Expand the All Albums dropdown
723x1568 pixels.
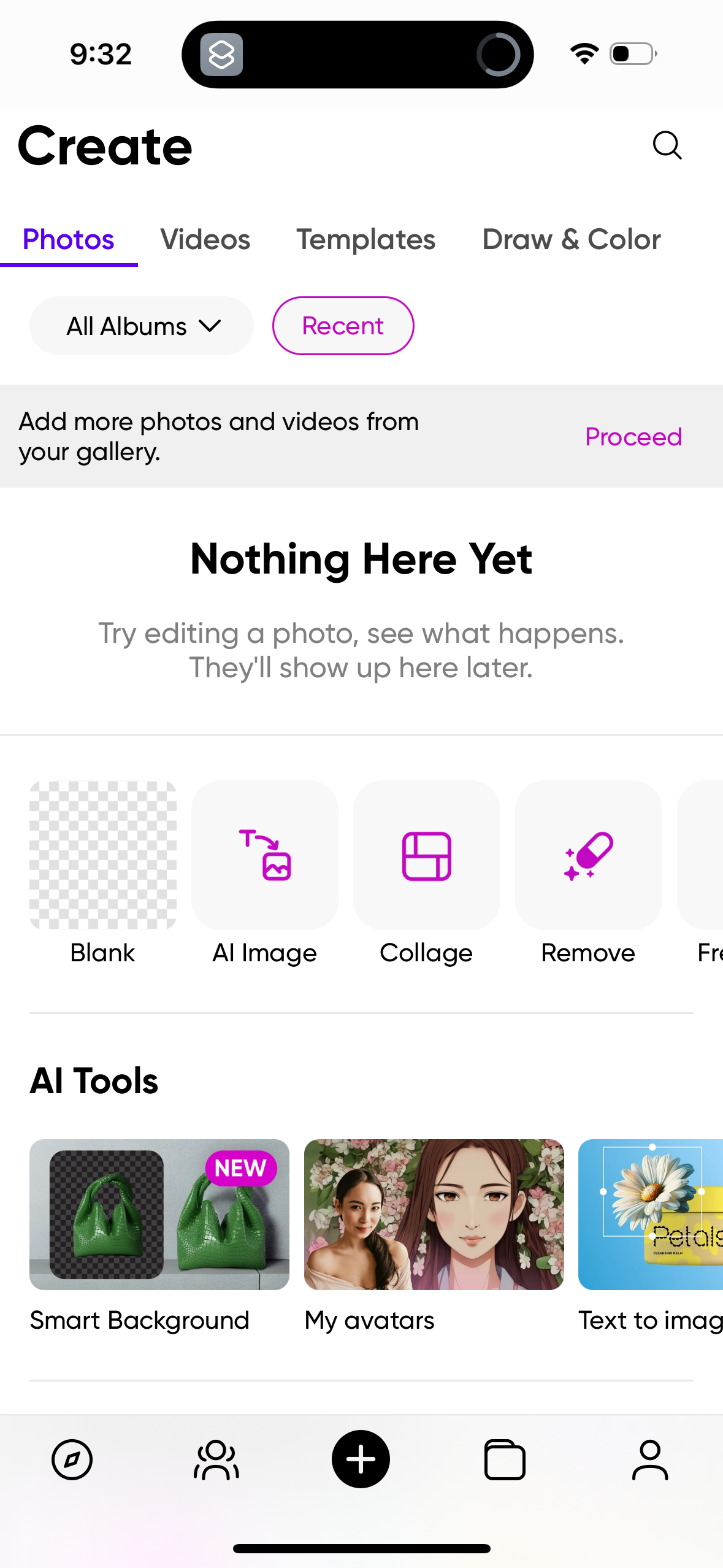coord(140,326)
